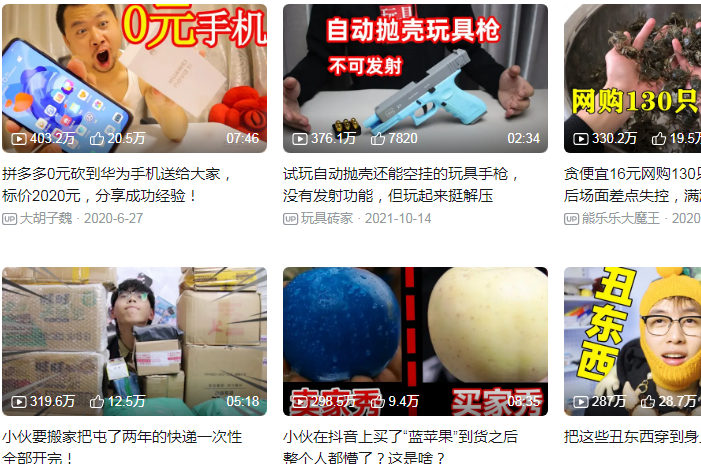Viewport: 701px width, 464px height.
Task: Visit uploader 玩具砖家's channel
Action: 326,218
